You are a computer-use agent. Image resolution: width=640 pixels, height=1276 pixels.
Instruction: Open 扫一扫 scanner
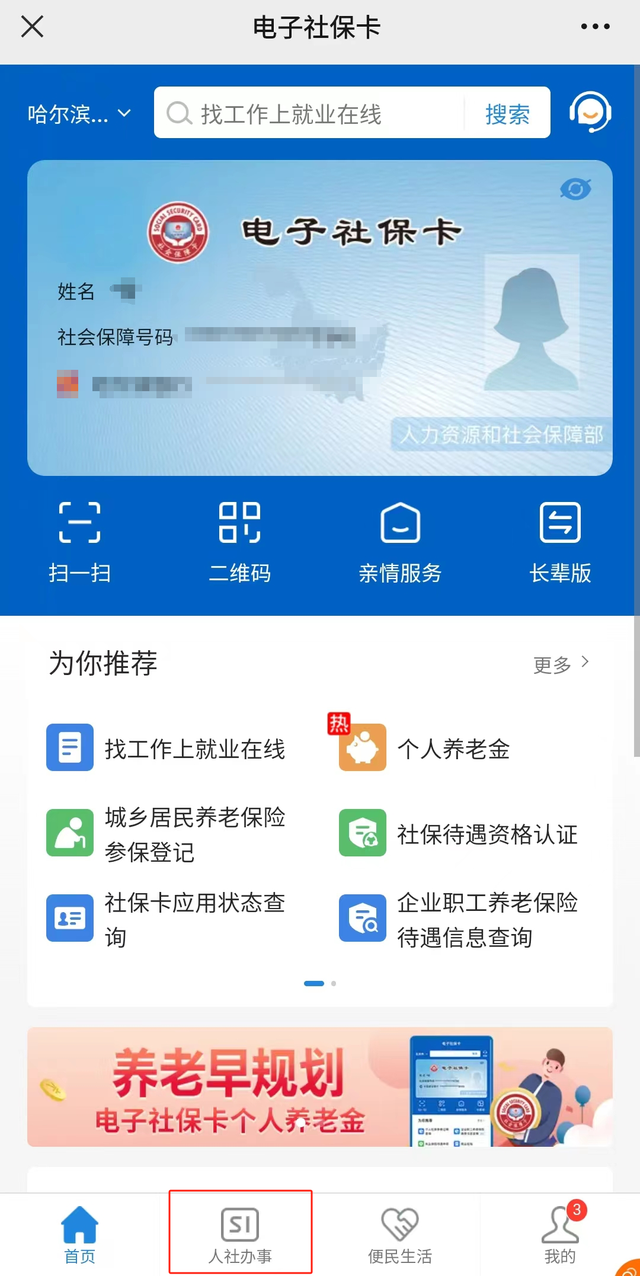79,542
